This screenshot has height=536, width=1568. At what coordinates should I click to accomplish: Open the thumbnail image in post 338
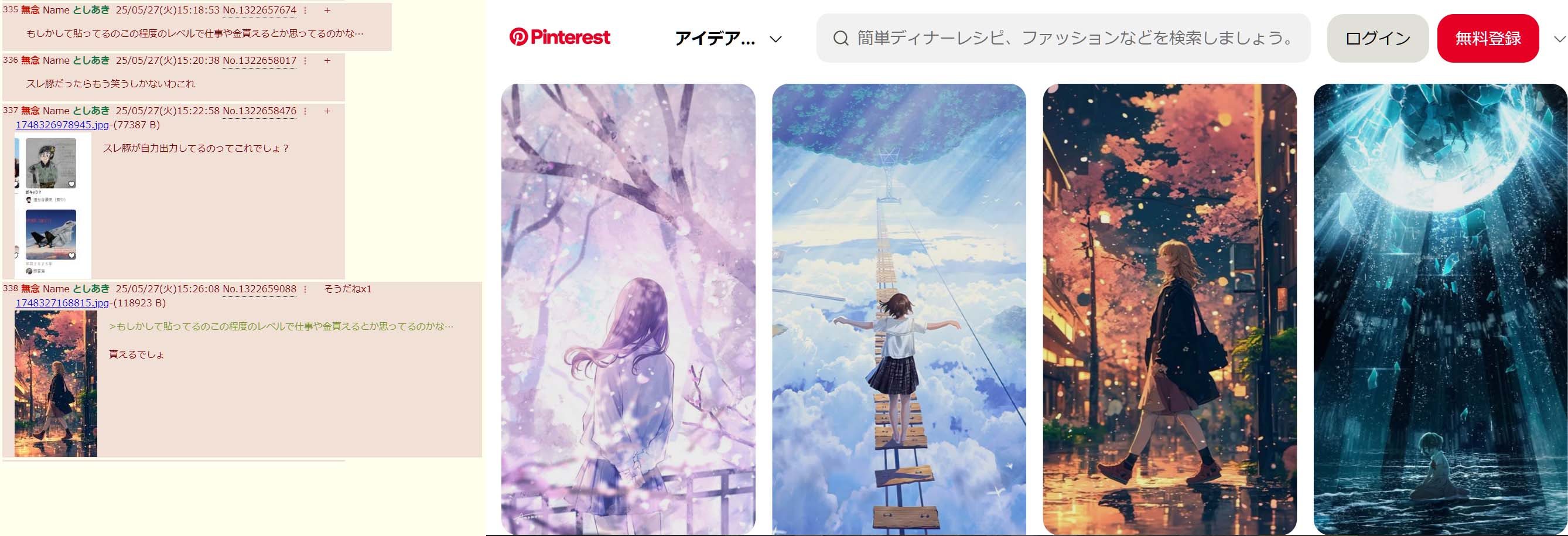[x=56, y=383]
